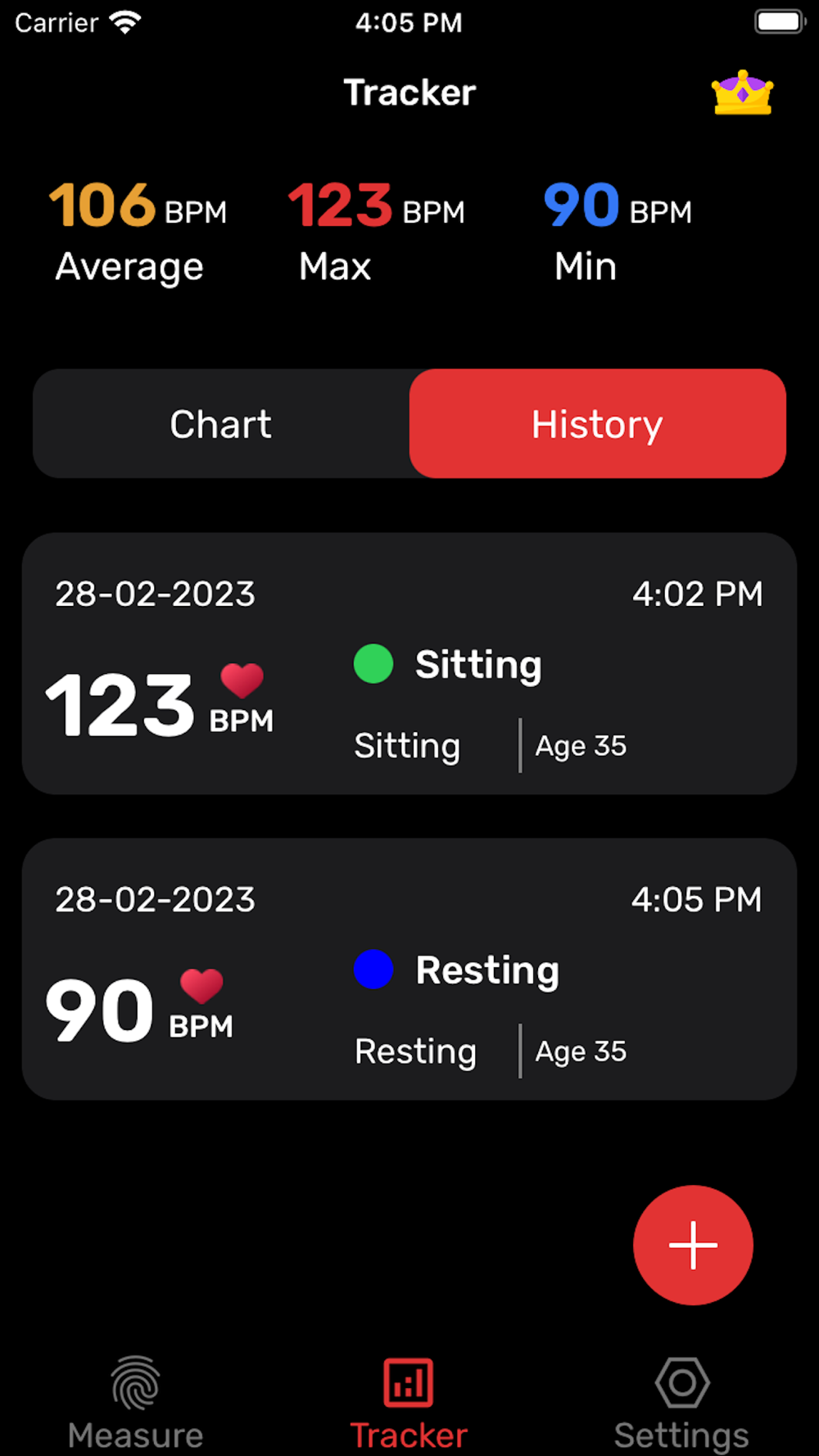Open the 123 BPM Sitting record

[x=409, y=663]
